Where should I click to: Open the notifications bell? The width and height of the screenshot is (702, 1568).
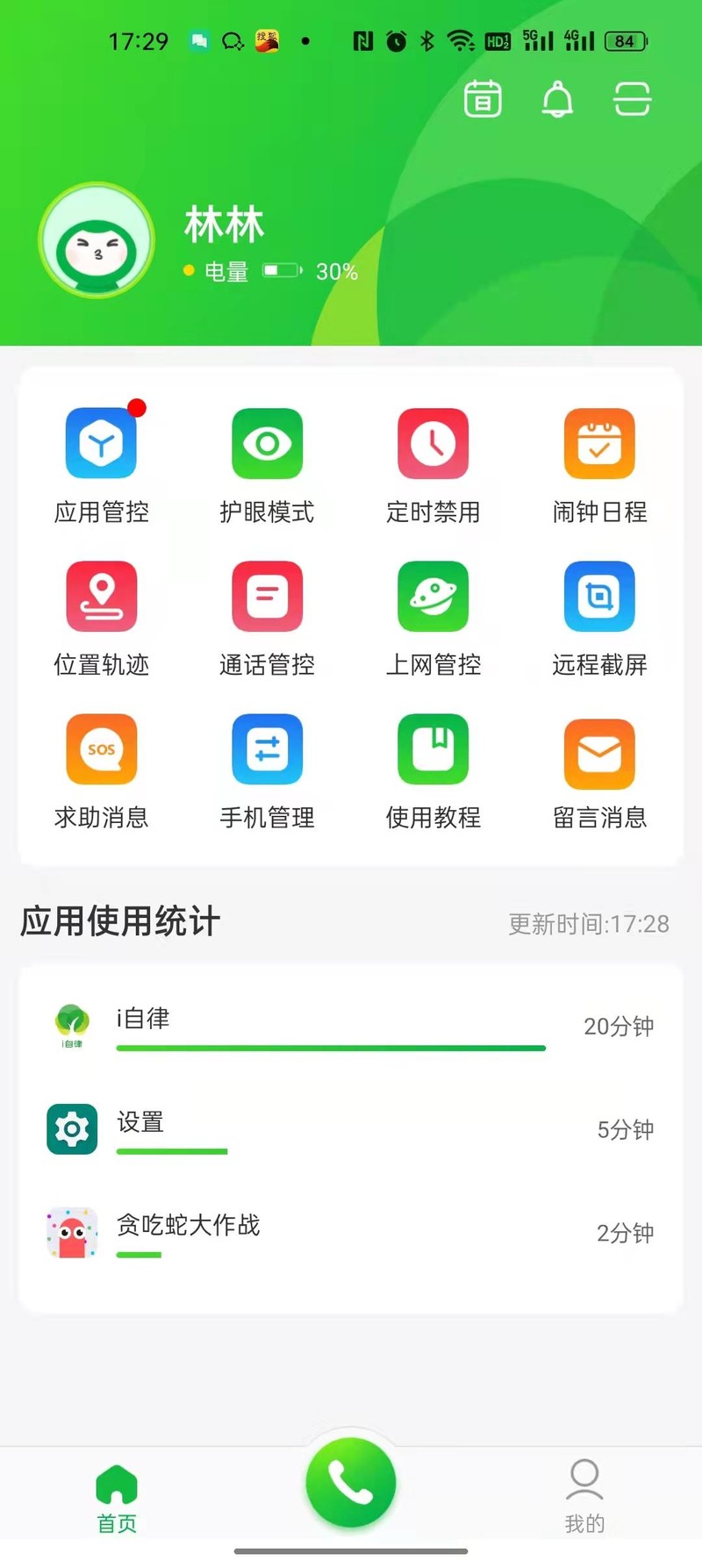[x=557, y=99]
